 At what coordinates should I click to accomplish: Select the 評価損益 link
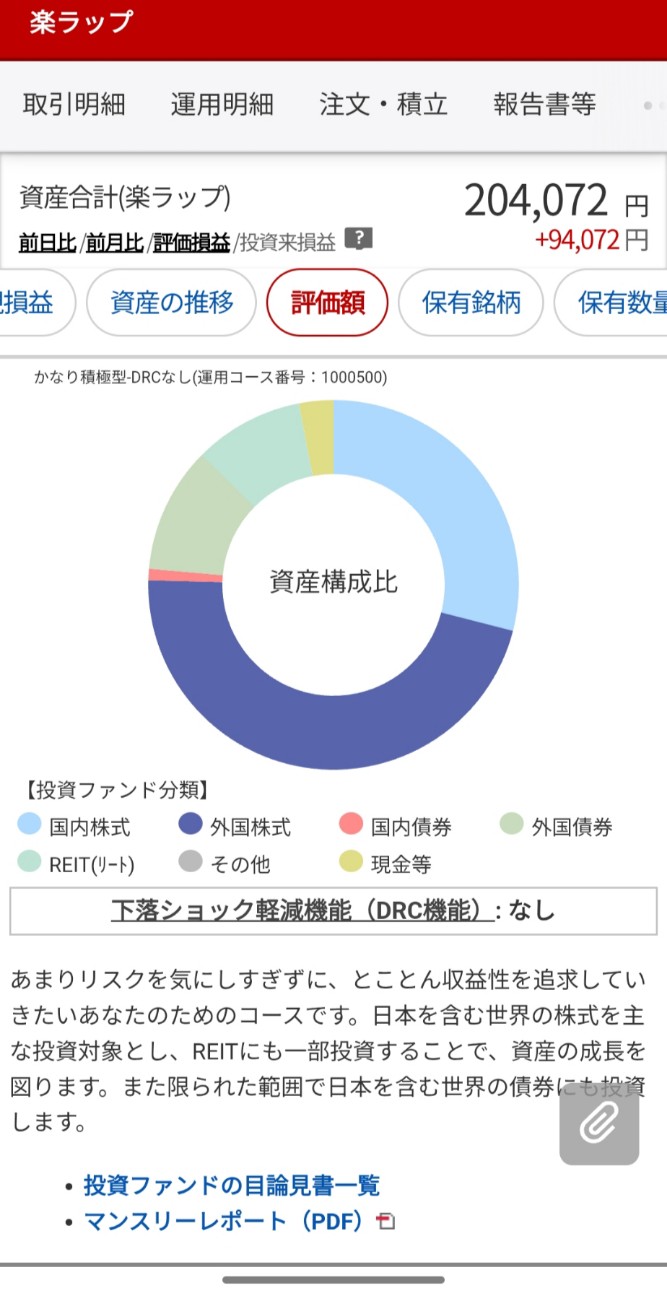tap(191, 242)
